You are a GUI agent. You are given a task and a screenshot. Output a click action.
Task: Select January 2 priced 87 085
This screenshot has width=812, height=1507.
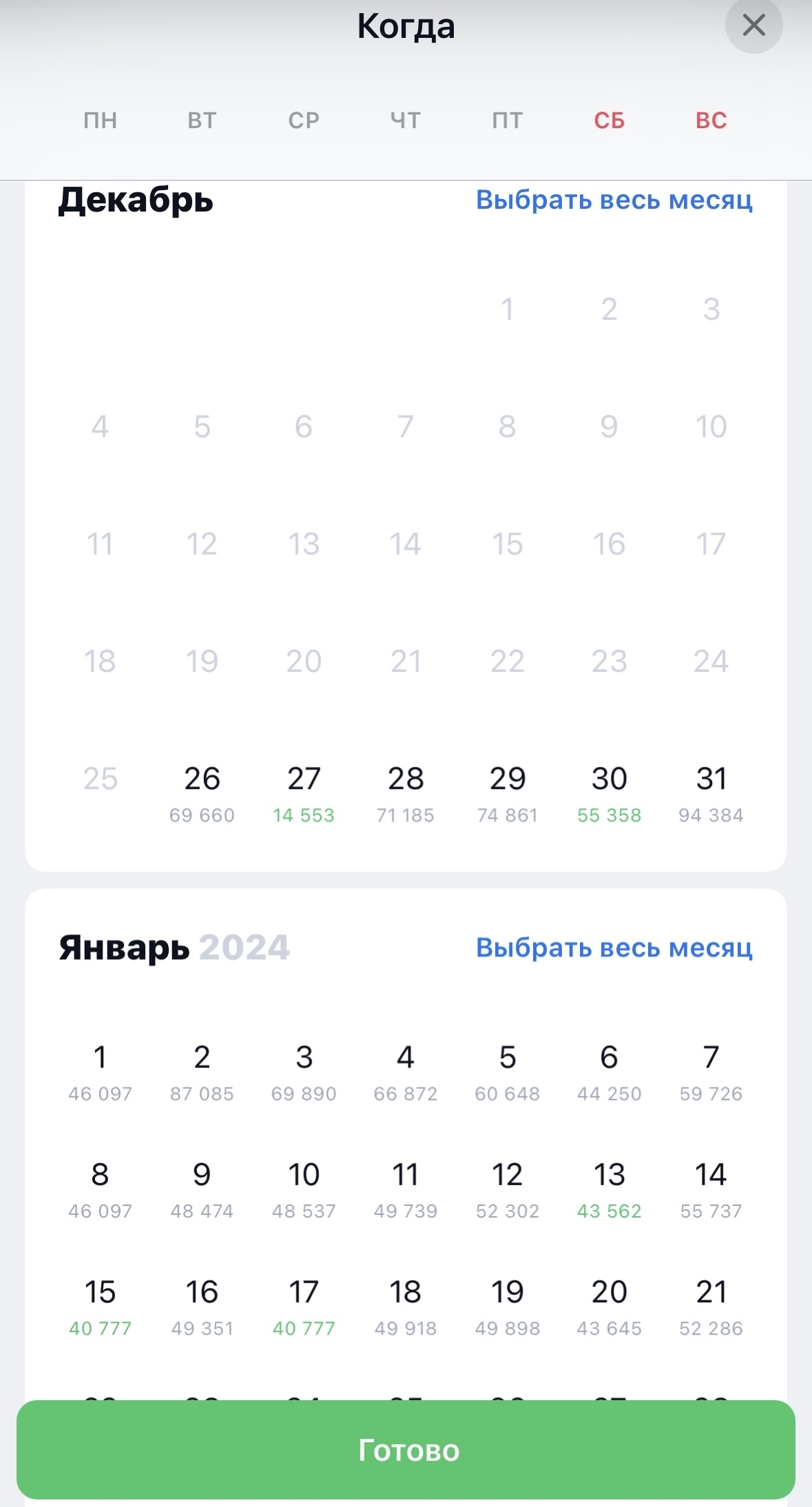coord(202,1072)
